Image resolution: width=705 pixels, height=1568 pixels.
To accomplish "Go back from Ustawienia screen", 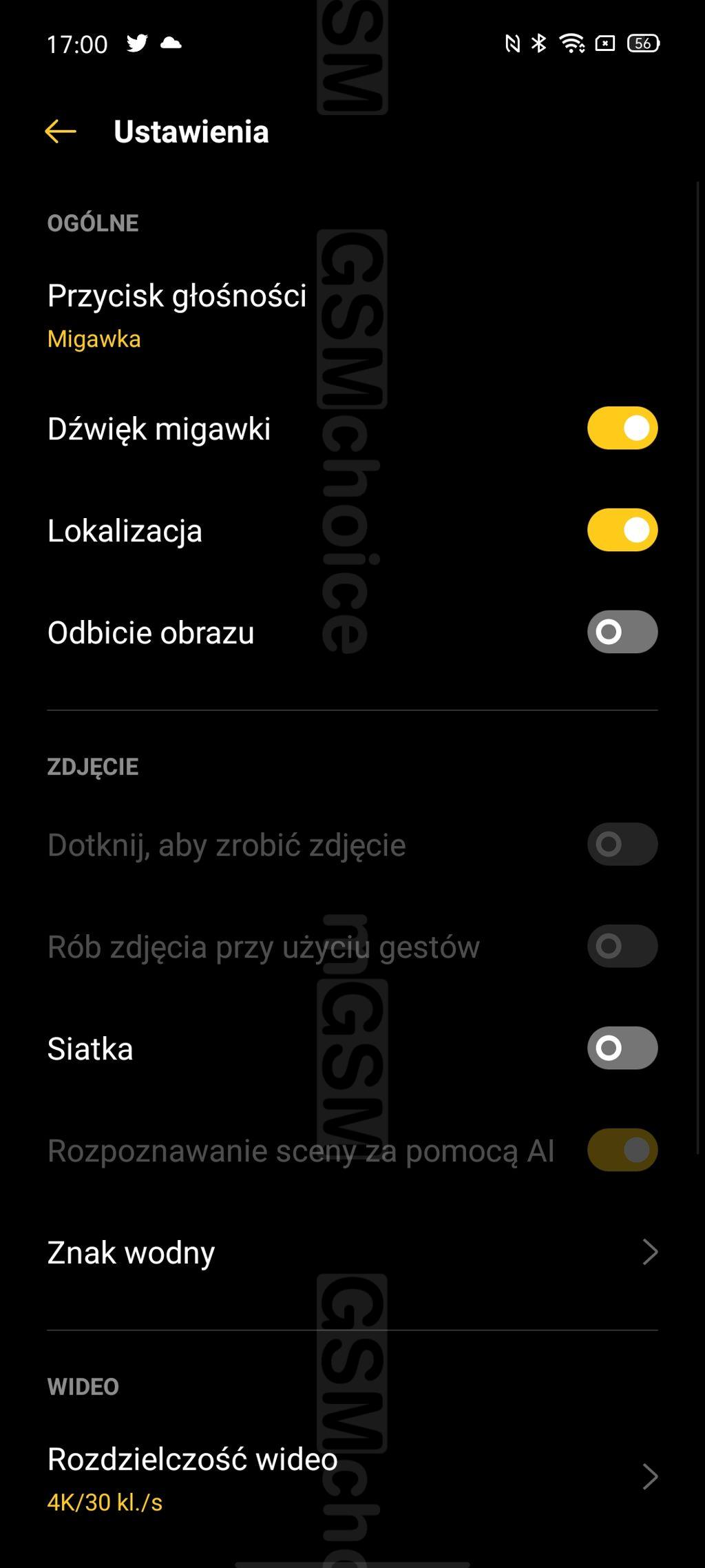I will (x=61, y=131).
